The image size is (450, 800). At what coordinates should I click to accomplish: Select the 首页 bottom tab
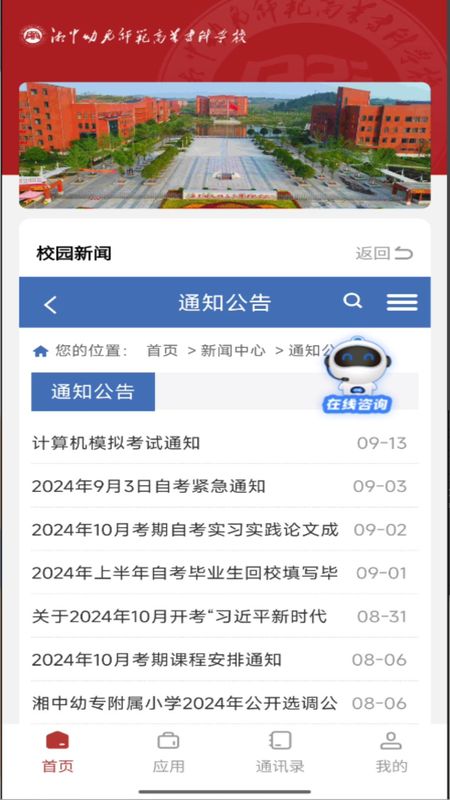coord(57,753)
